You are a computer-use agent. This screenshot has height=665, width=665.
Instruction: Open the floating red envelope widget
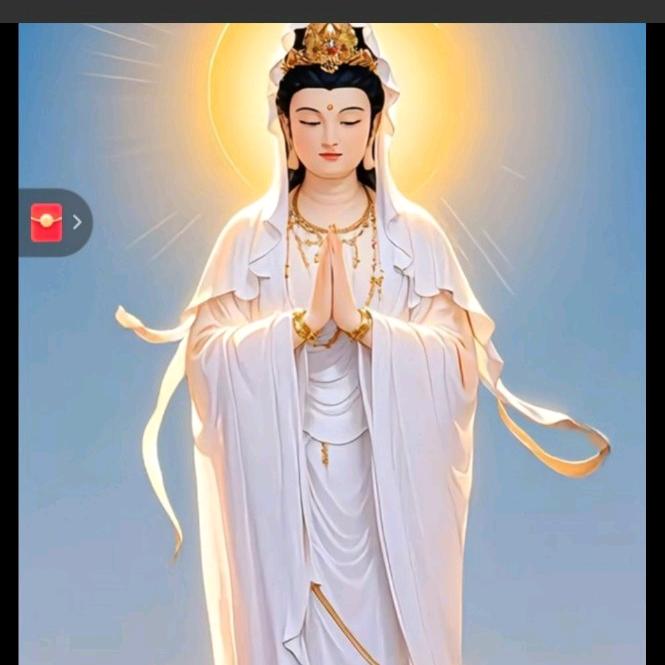tap(47, 222)
